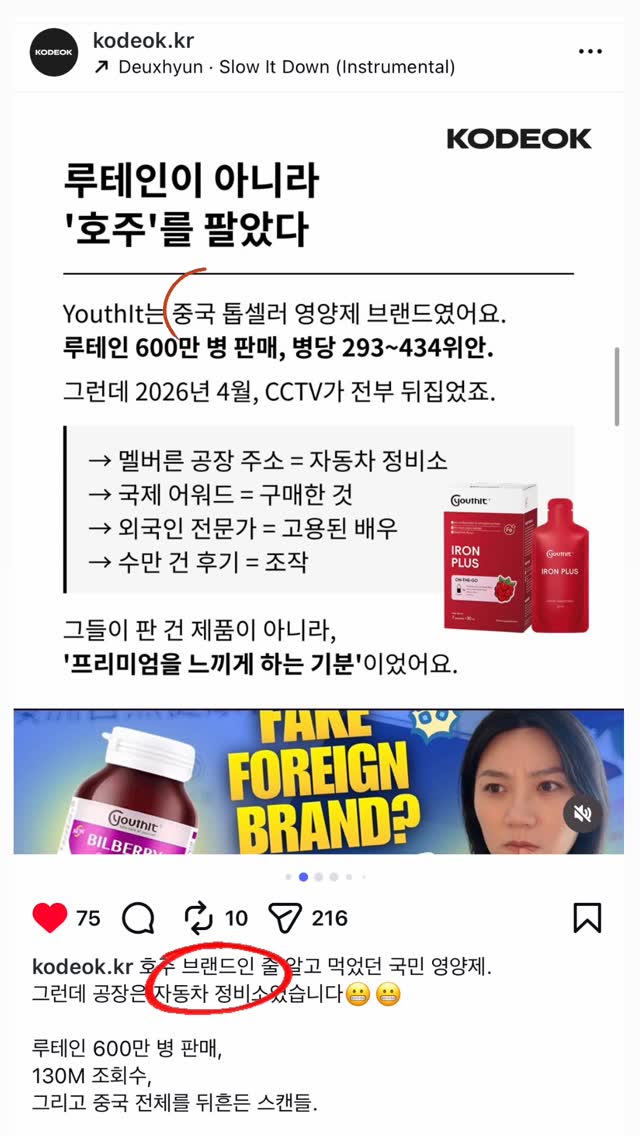Open kodeok.kr username in the caption
Screen dimensions: 640x1136
(82, 966)
